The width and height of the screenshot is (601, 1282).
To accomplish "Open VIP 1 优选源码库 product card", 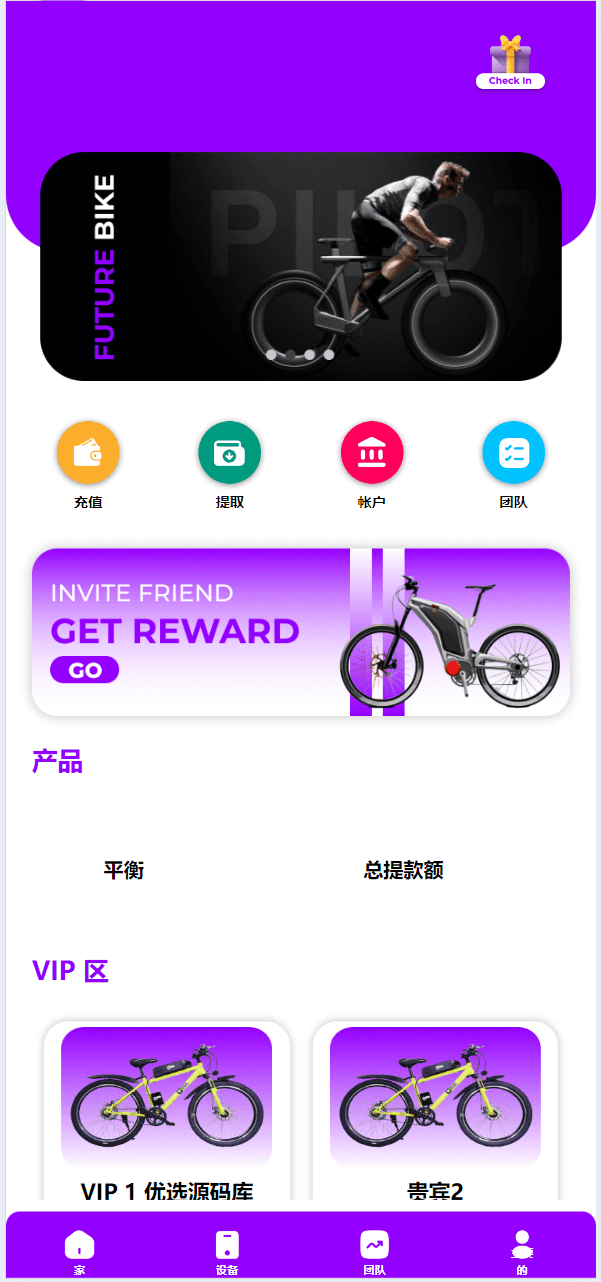I will (x=167, y=1110).
